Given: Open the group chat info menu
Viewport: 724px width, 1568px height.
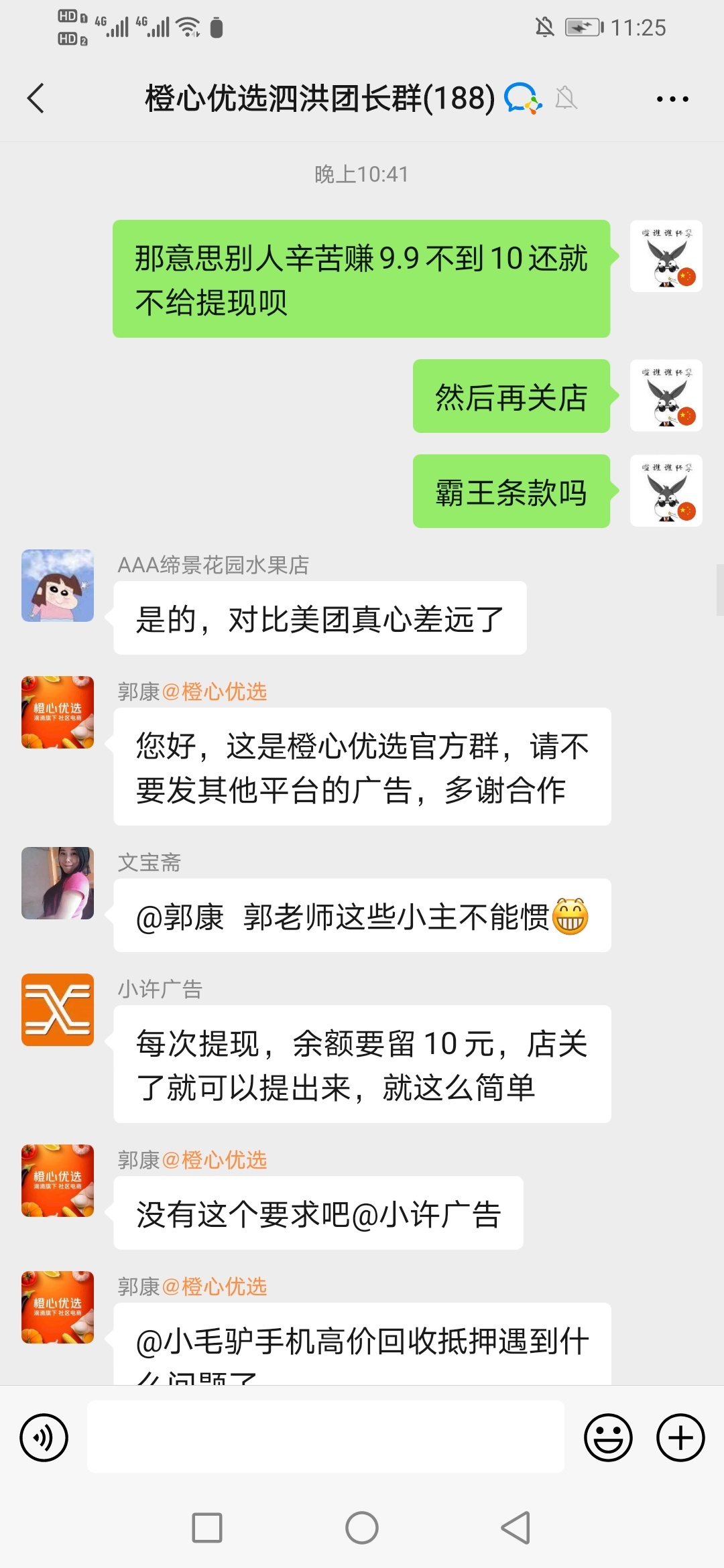Looking at the screenshot, I should (x=672, y=99).
